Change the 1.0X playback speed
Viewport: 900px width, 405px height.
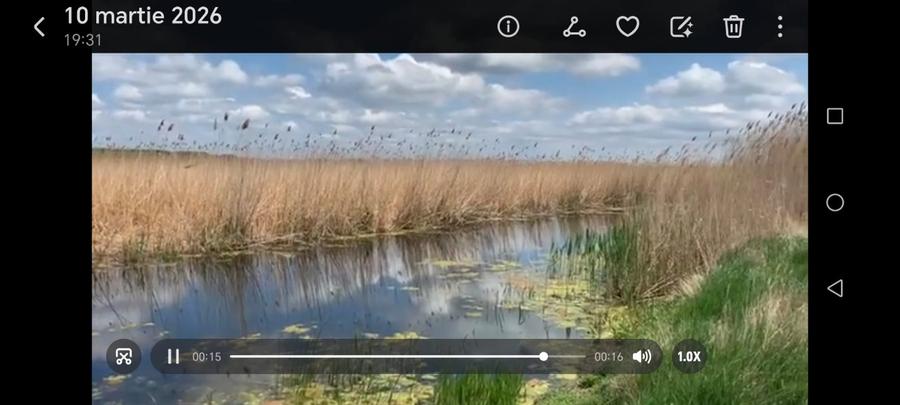[689, 356]
